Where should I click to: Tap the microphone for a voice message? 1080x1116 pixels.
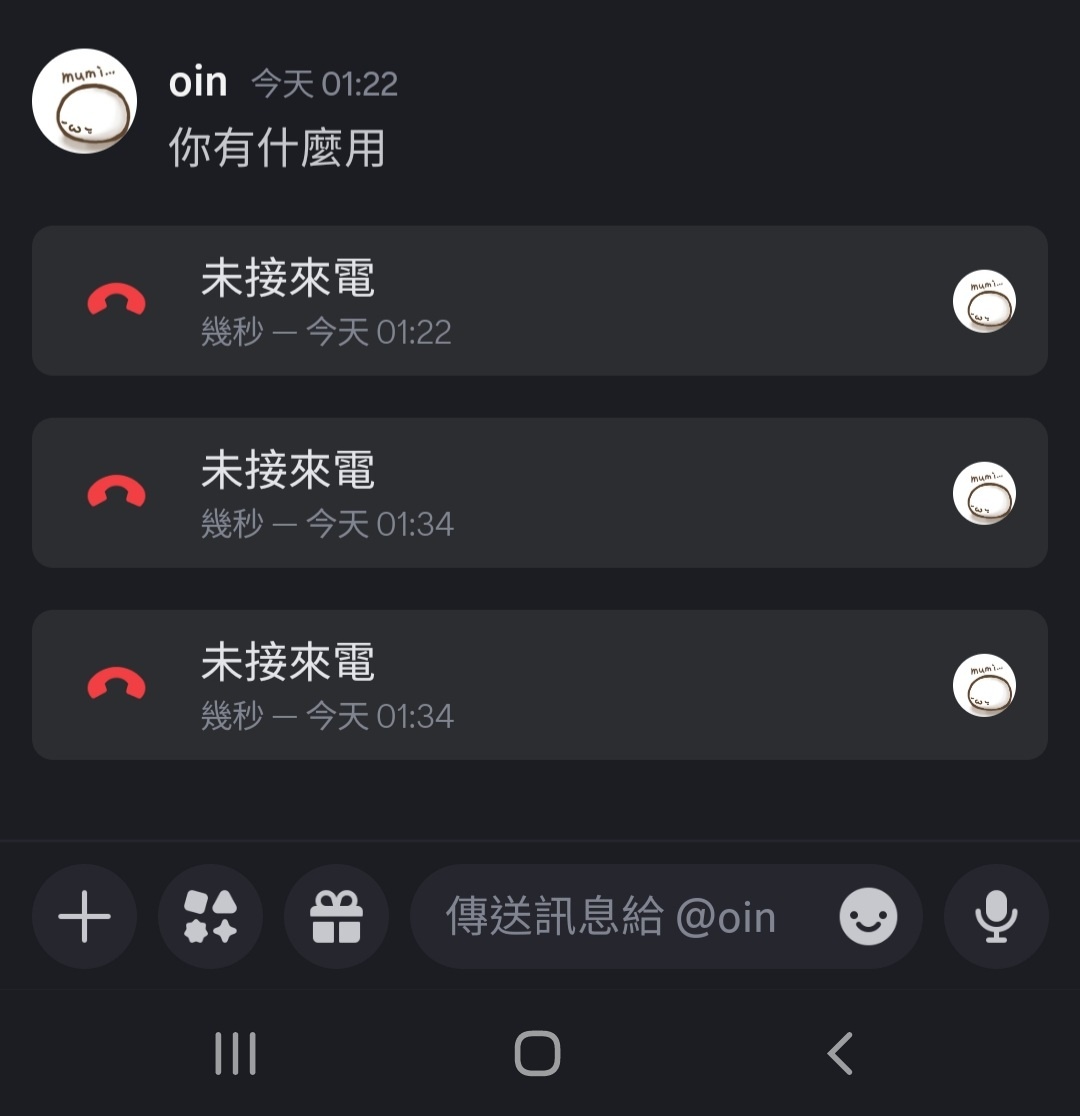point(996,916)
